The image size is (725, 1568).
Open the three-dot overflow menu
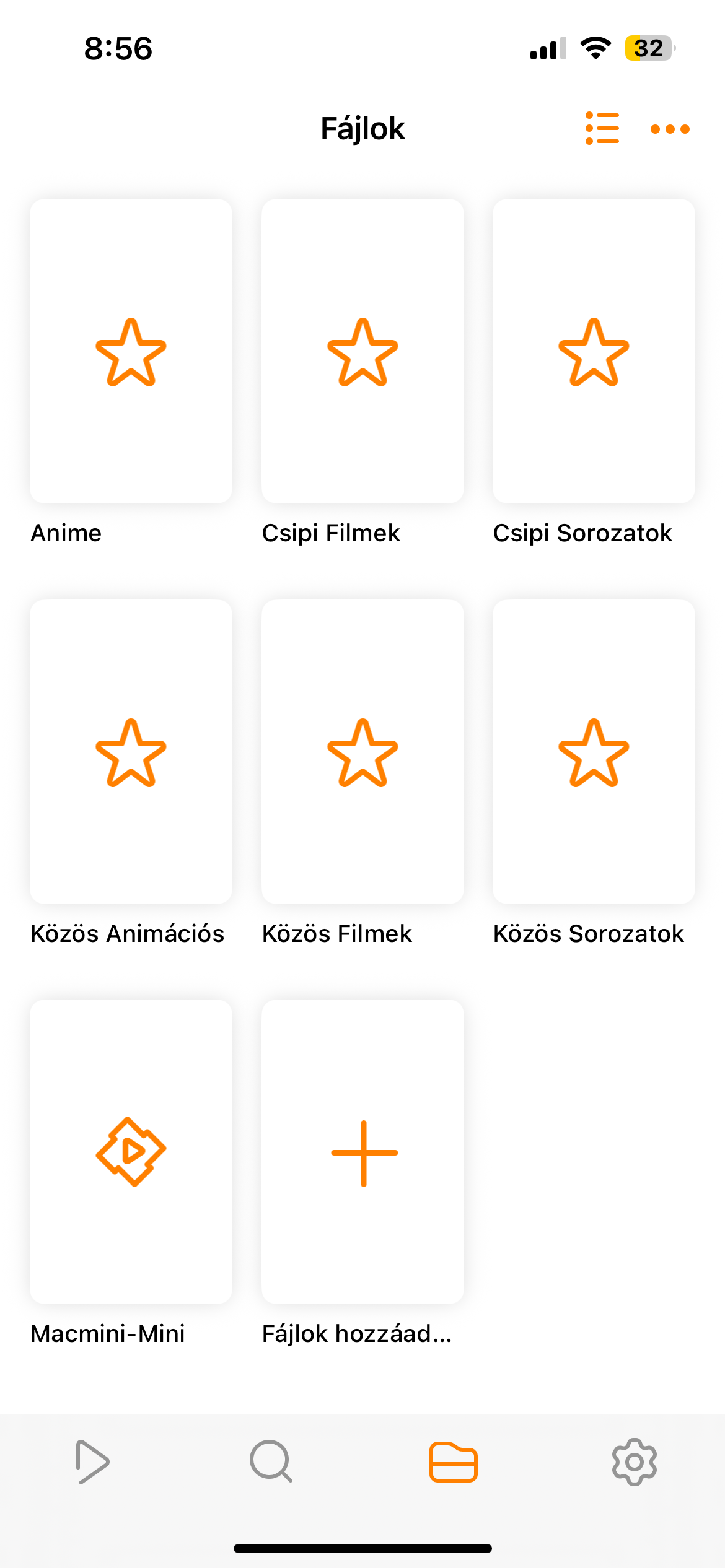[670, 129]
